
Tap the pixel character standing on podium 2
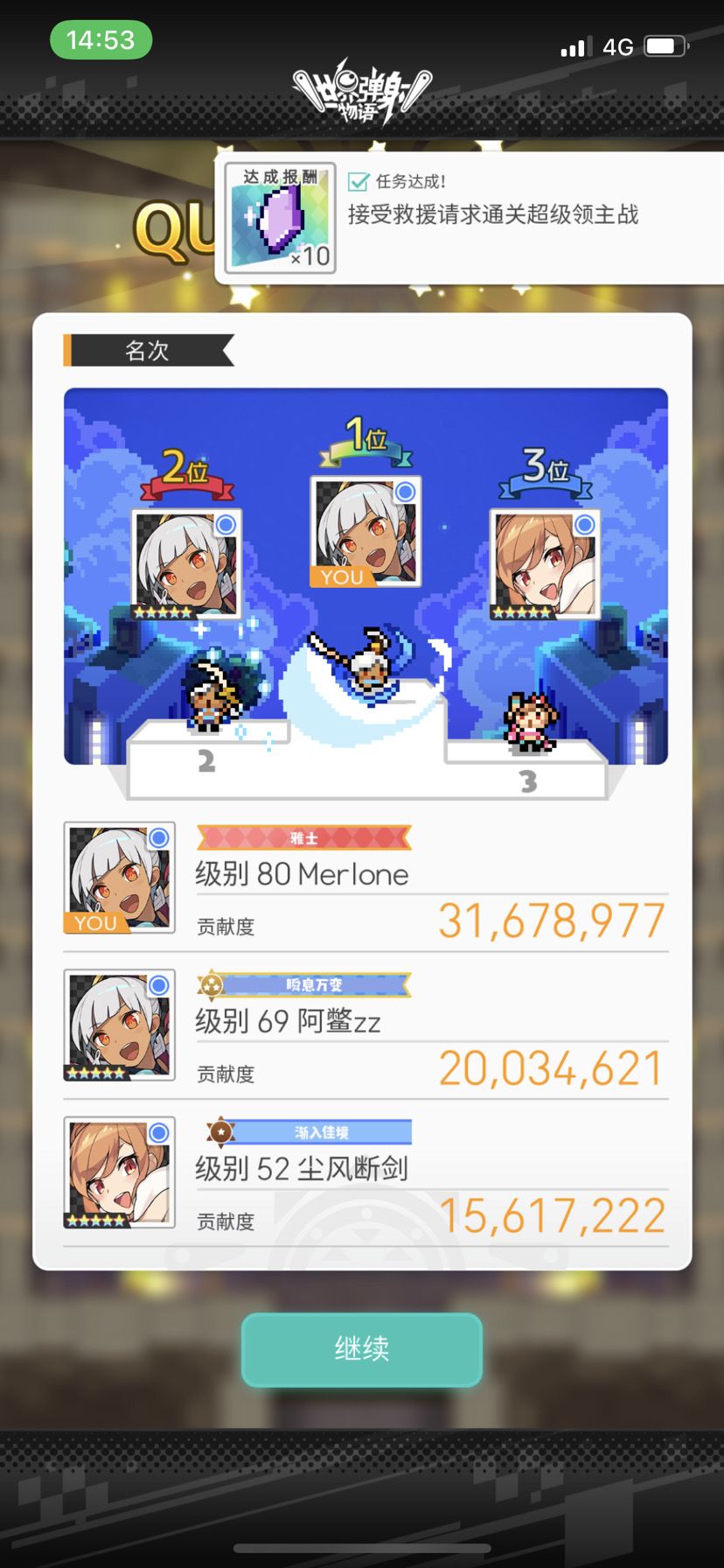tap(210, 700)
